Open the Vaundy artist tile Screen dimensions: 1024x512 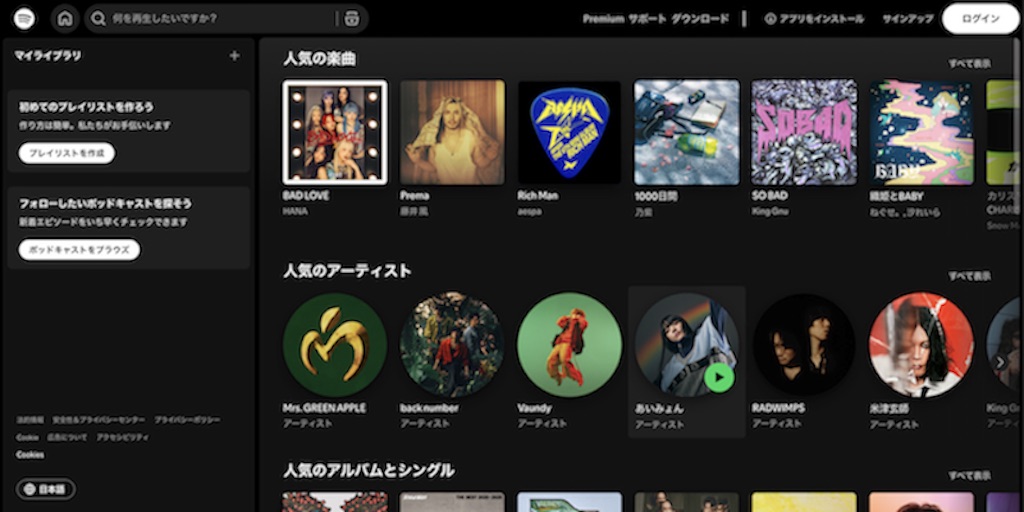(569, 344)
